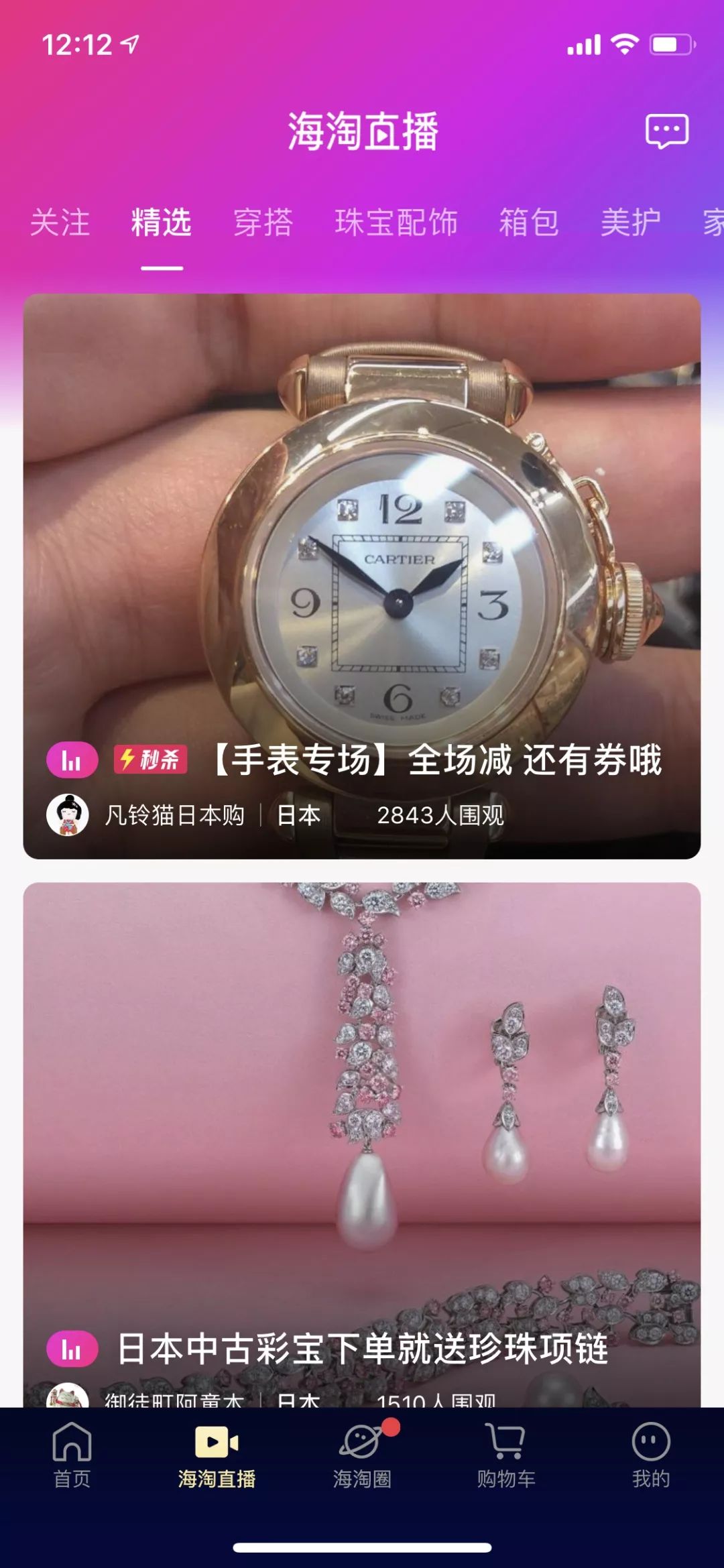Switch to the 穿搭 category tab

[x=263, y=224]
